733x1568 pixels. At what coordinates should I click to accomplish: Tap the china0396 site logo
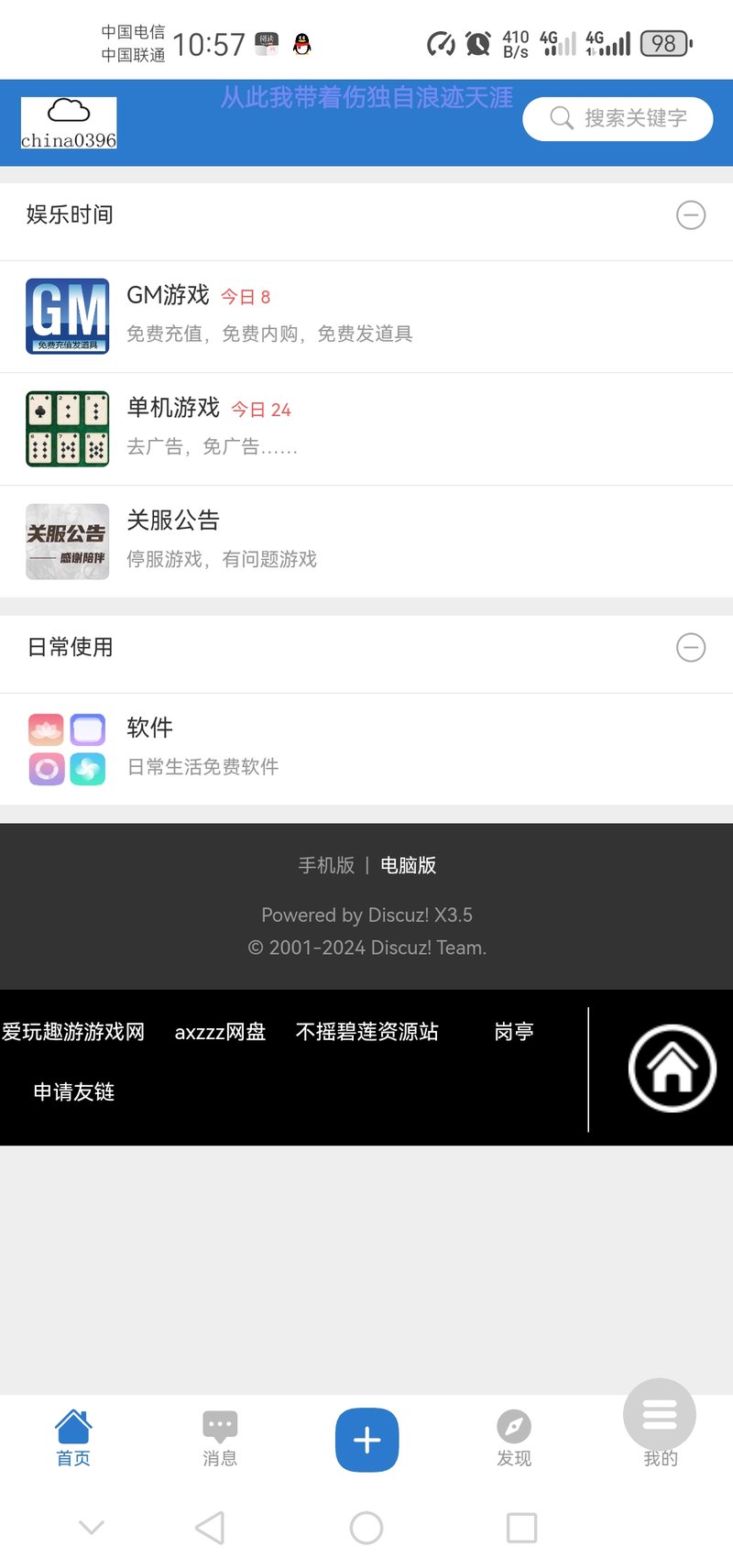[x=69, y=123]
